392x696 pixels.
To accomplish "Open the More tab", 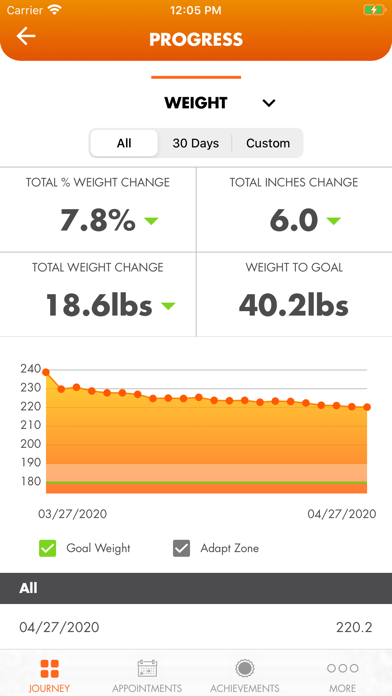I will click(342, 676).
